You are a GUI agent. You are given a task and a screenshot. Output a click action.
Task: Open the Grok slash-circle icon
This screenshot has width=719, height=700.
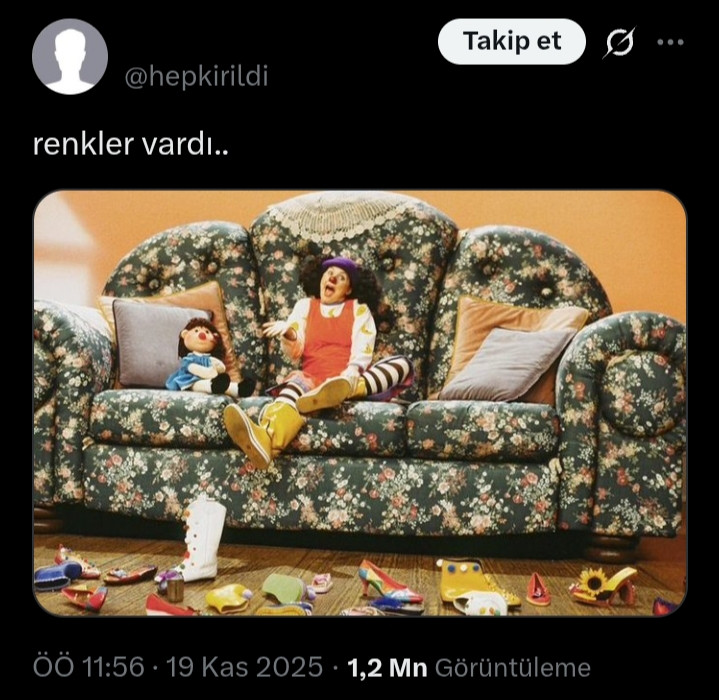[620, 43]
